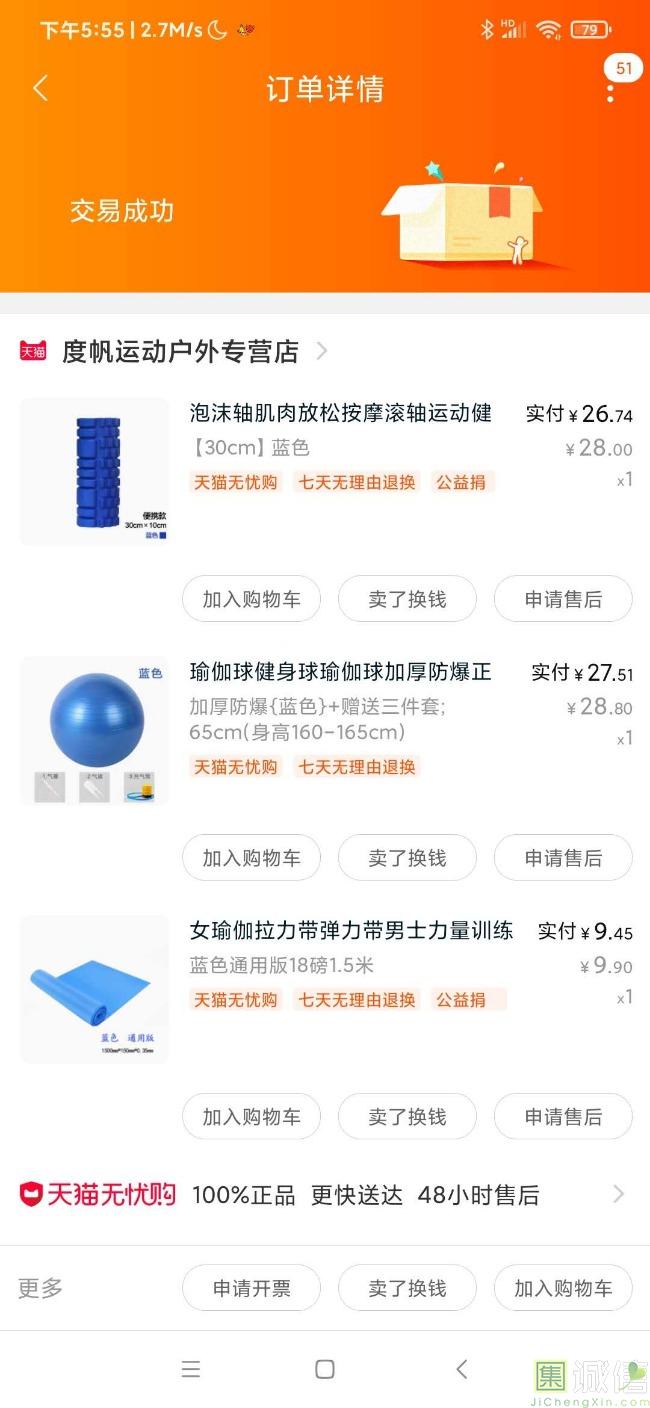Tap 卖了换钱 for the foam roller
The width and height of the screenshot is (650, 1408).
(x=407, y=599)
